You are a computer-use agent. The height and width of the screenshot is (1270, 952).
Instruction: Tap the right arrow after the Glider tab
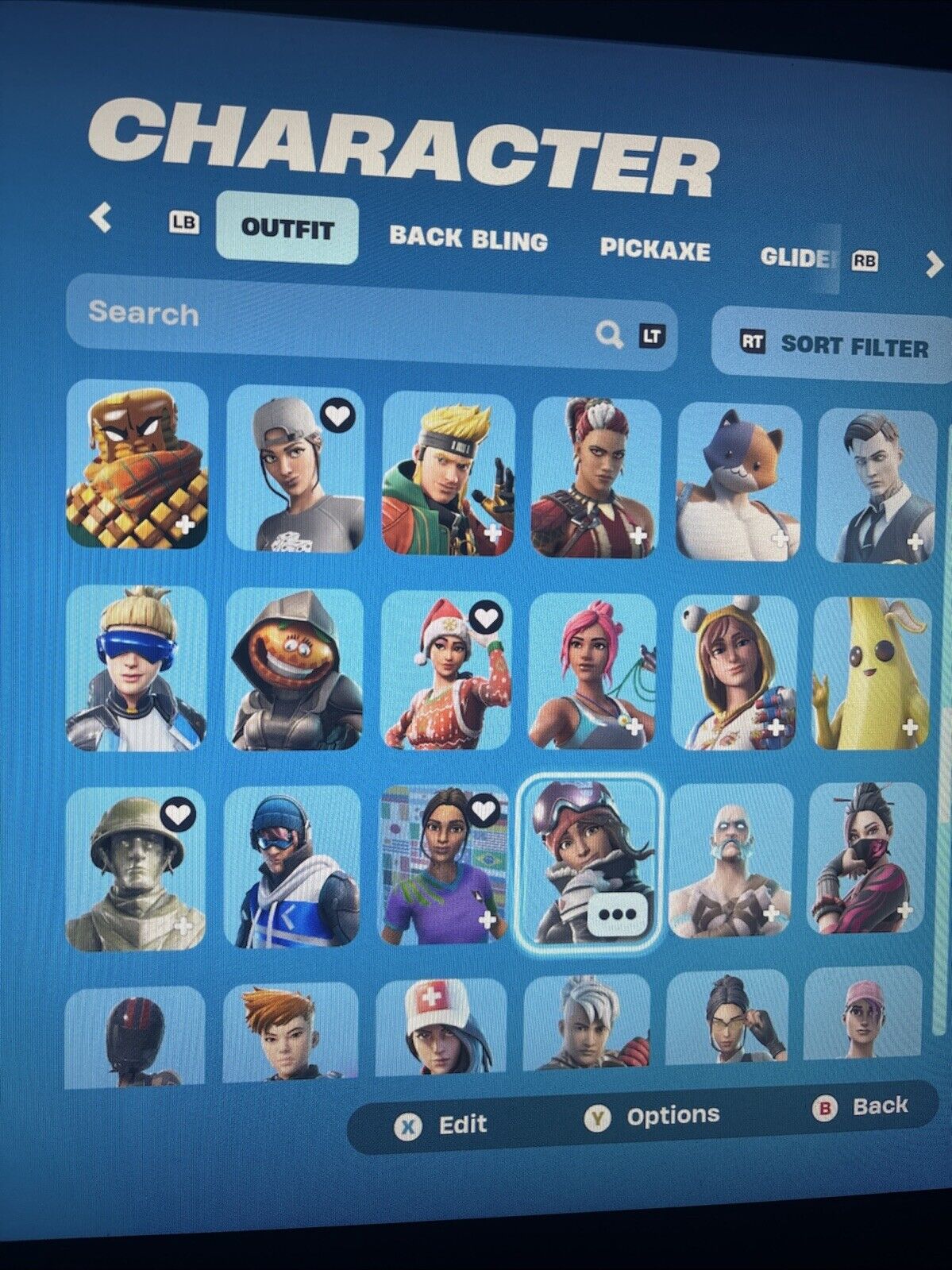point(934,264)
